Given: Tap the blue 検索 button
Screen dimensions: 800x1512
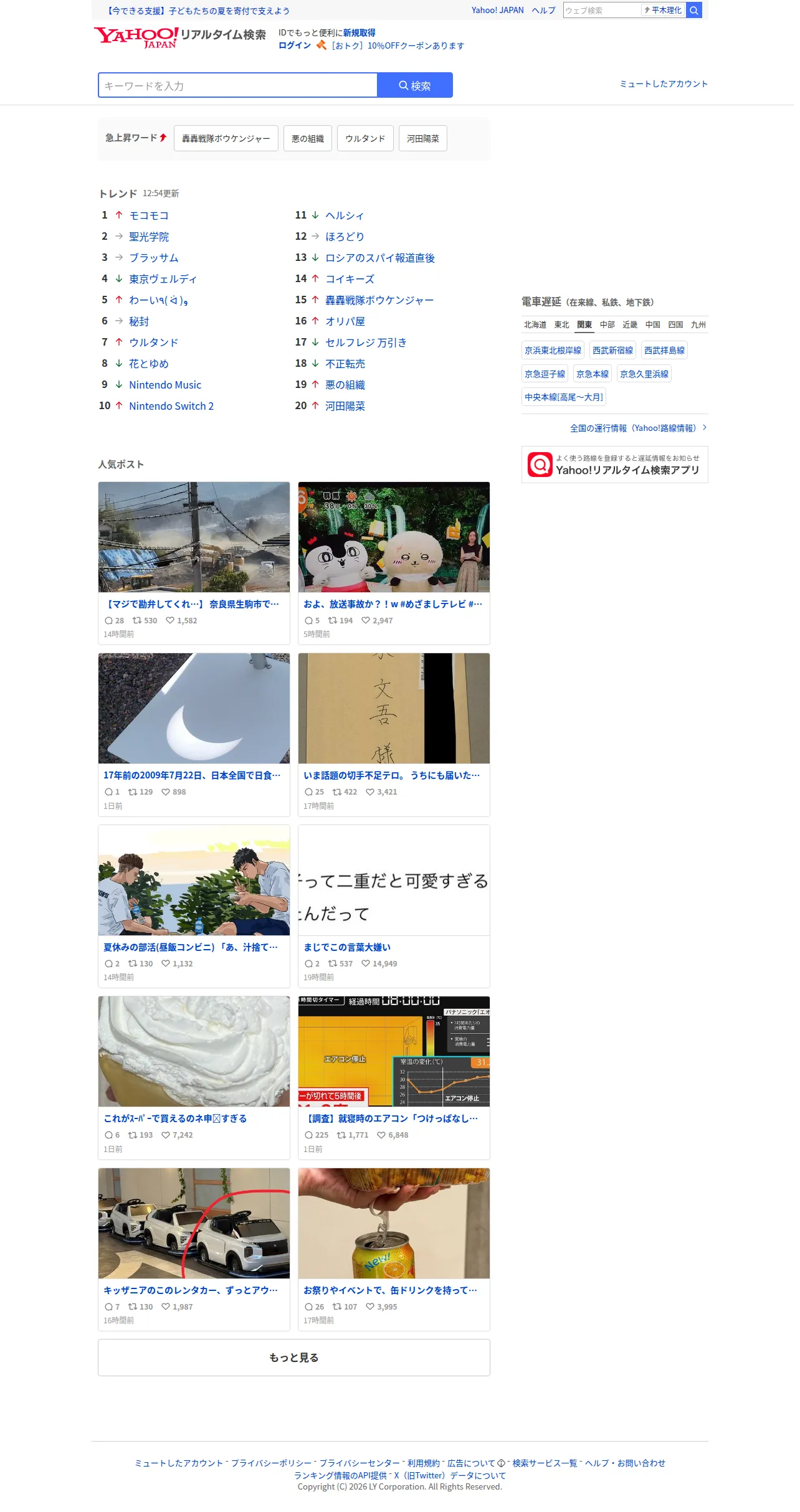Looking at the screenshot, I should tap(415, 85).
